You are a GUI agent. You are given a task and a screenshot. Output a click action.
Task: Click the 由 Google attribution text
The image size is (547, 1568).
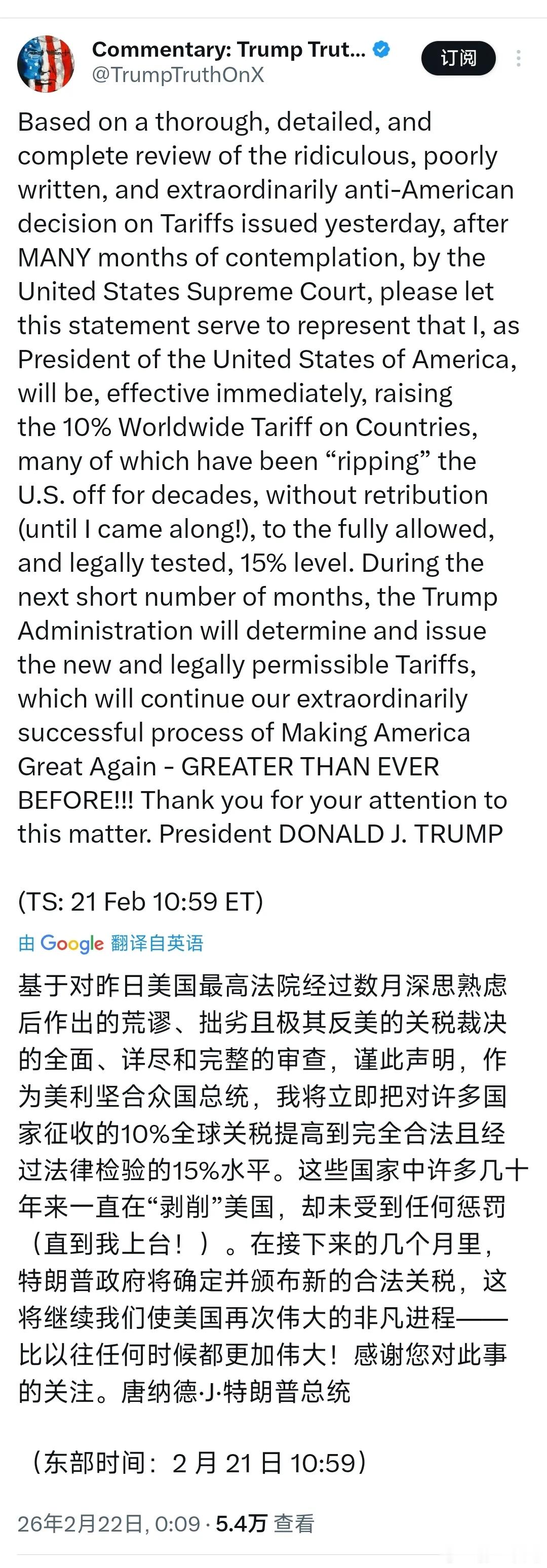pos(58,944)
